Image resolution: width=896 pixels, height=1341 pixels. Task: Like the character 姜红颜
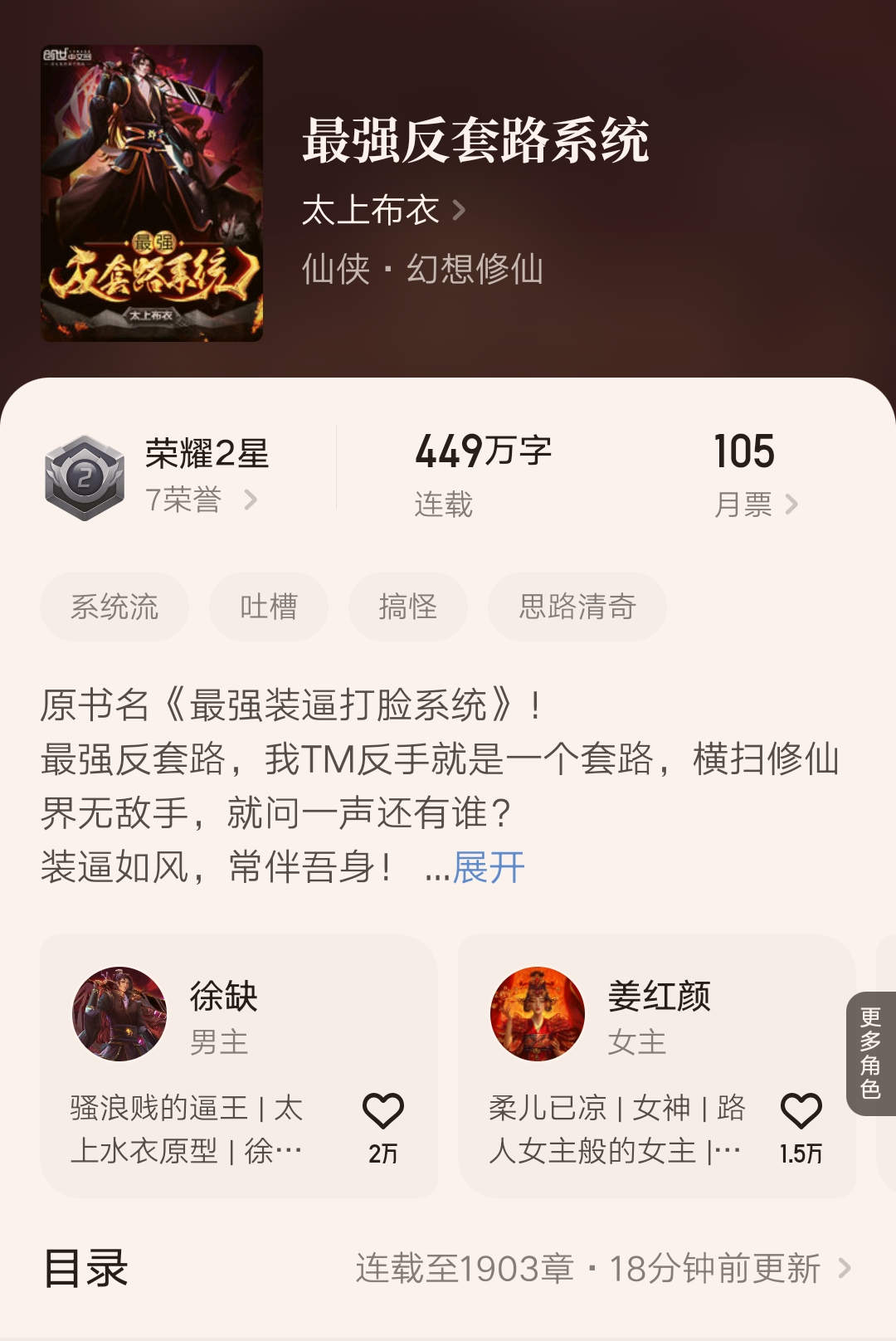coord(801,1112)
